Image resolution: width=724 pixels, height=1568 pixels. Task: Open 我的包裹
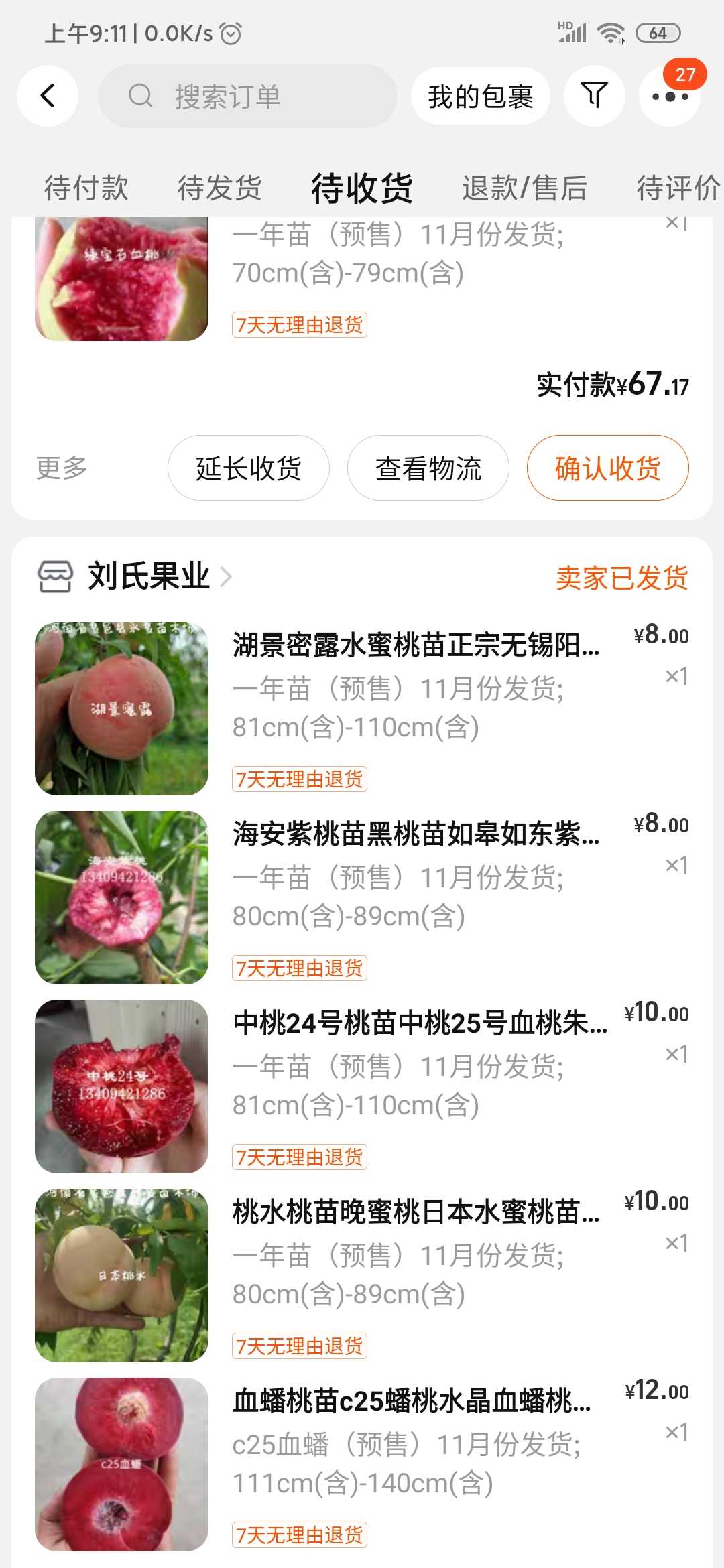(x=480, y=96)
